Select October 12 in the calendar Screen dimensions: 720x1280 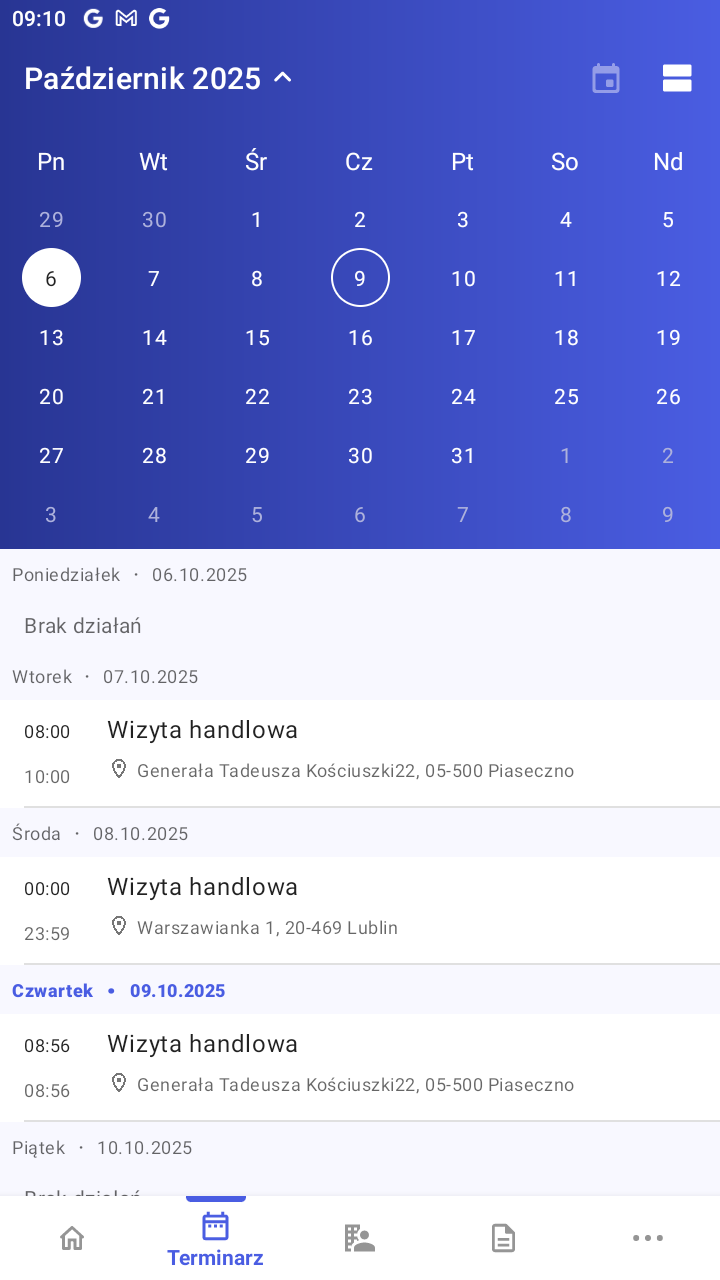tap(668, 279)
